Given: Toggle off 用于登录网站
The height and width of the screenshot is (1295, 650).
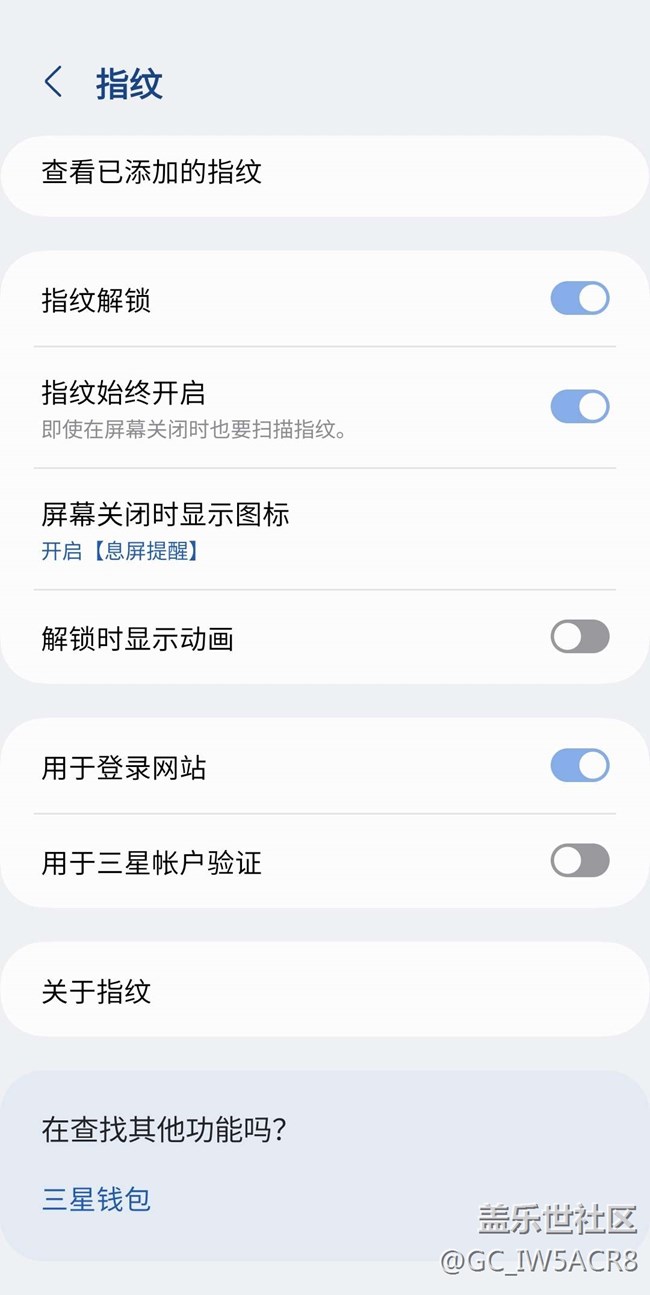Looking at the screenshot, I should (x=579, y=766).
